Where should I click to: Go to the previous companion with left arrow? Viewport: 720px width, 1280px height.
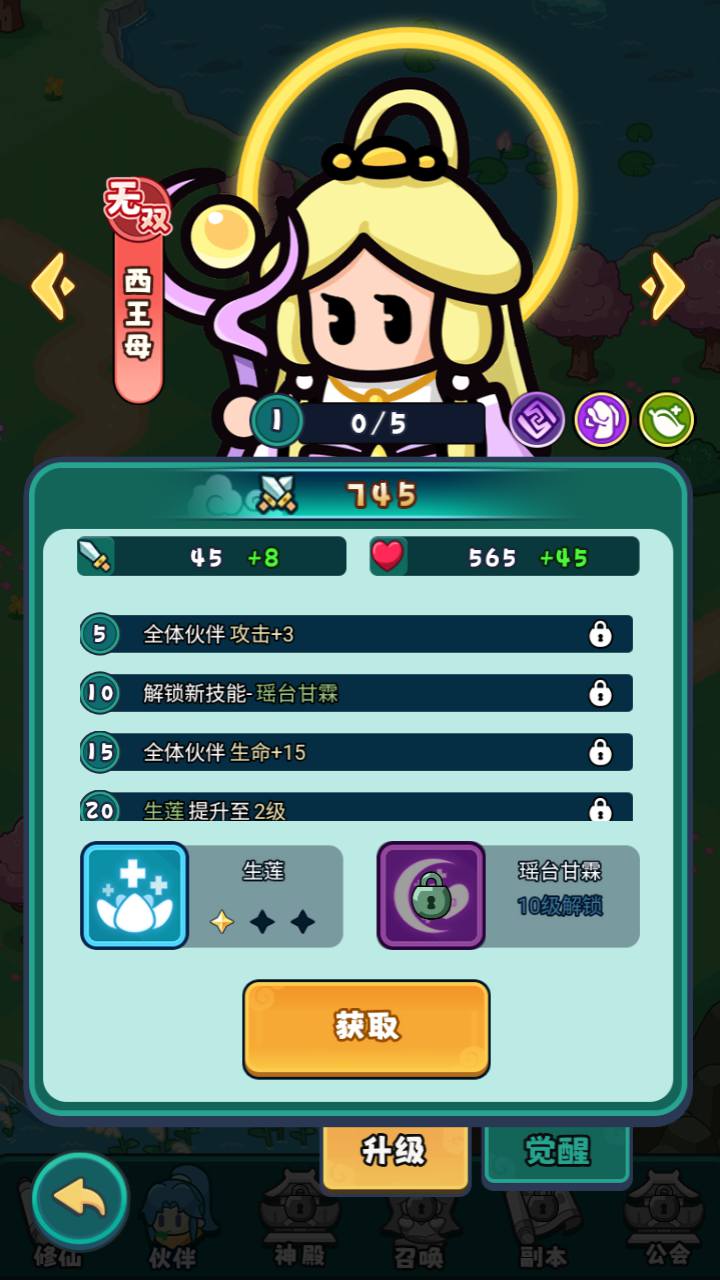(x=53, y=286)
